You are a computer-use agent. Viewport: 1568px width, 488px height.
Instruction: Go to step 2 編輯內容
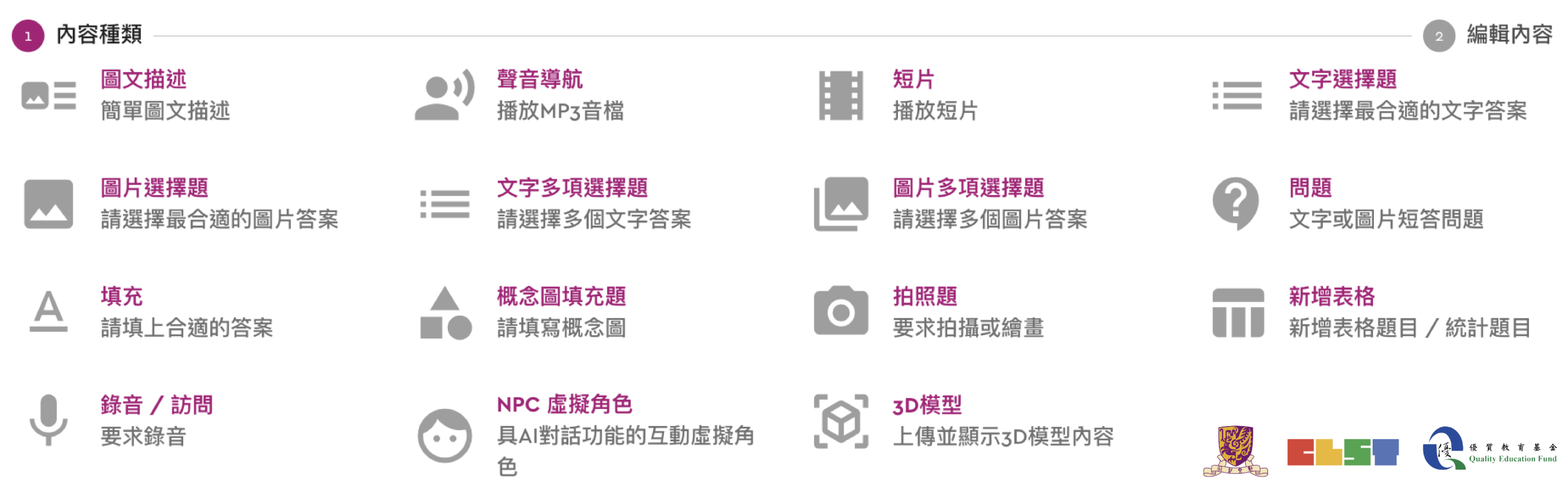1508,35
